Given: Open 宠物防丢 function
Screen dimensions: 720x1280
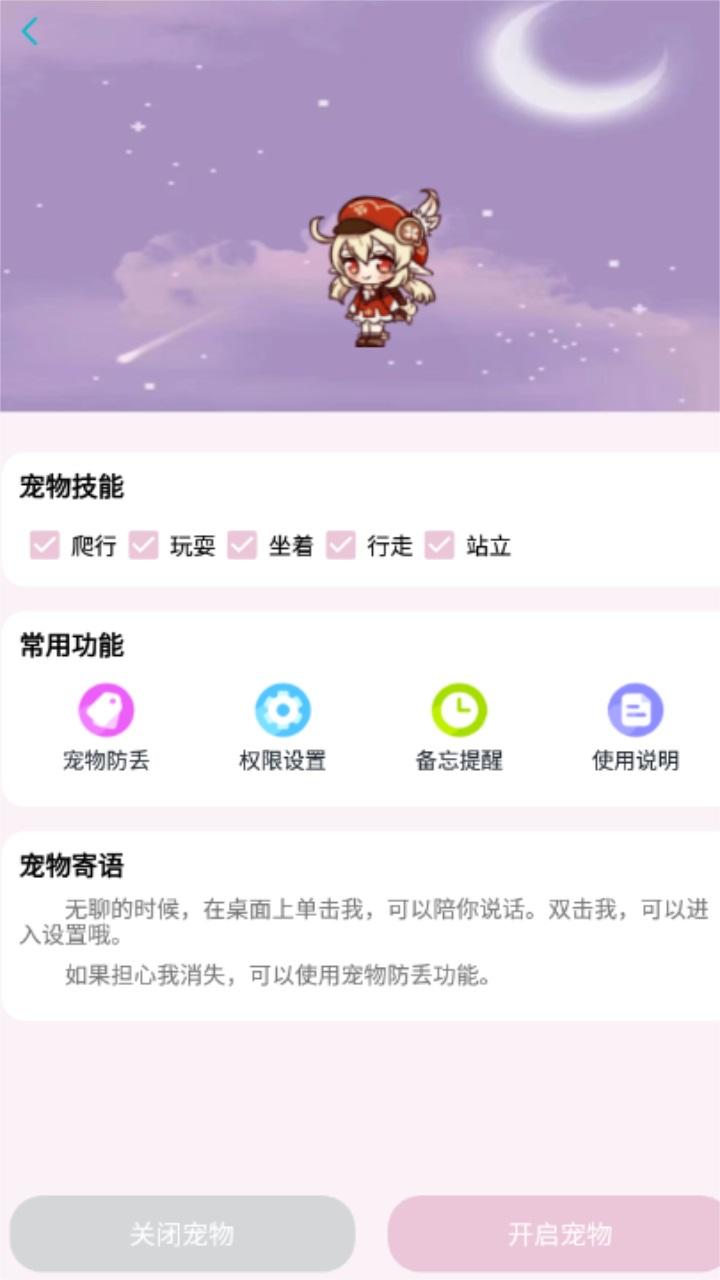Looking at the screenshot, I should (x=106, y=728).
